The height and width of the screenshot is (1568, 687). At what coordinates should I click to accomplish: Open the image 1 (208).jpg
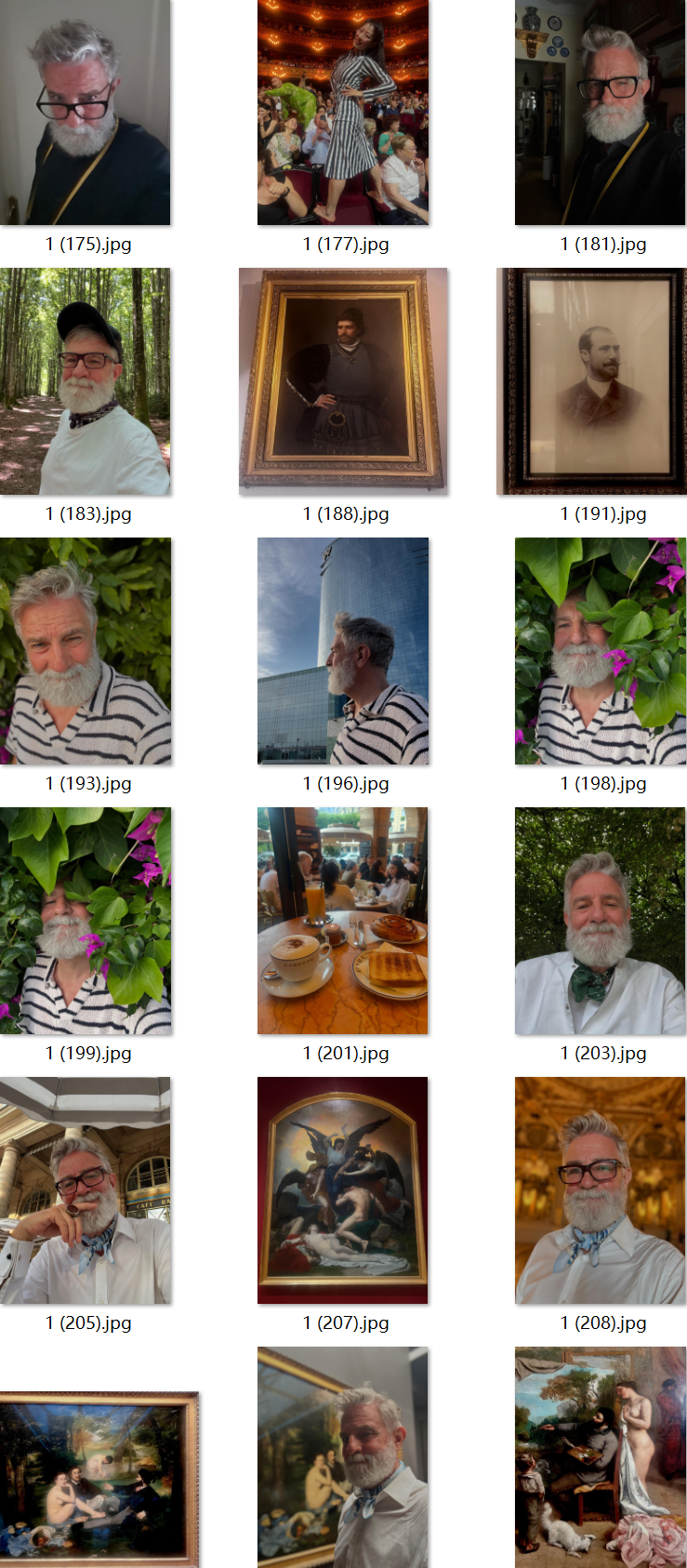pos(600,1190)
